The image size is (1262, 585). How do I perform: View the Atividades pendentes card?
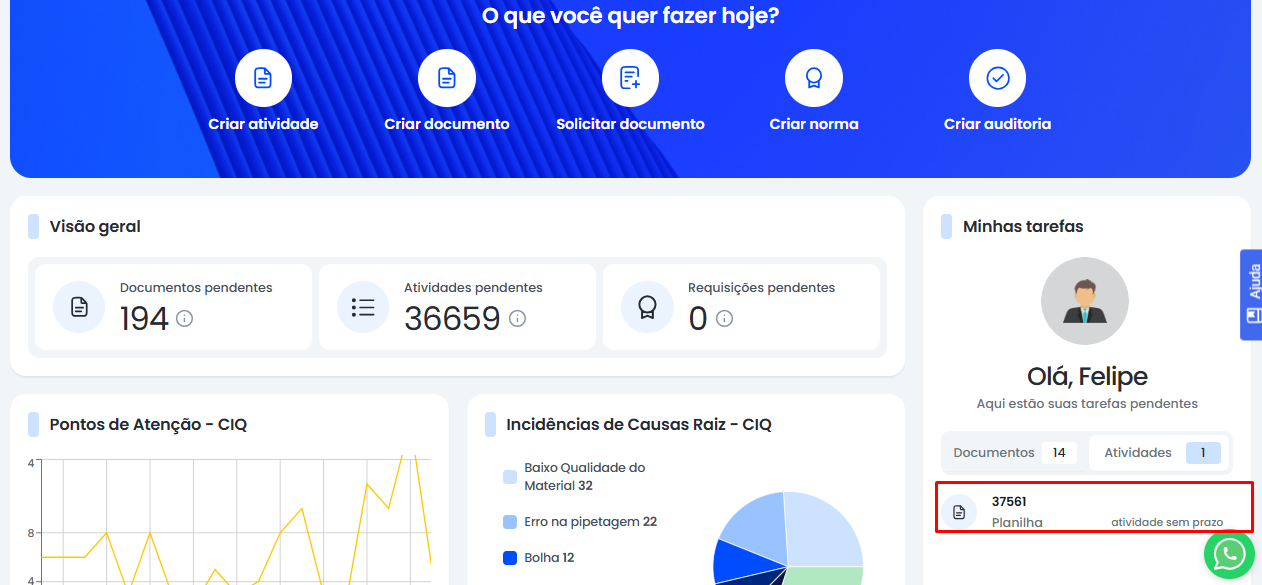click(x=457, y=307)
